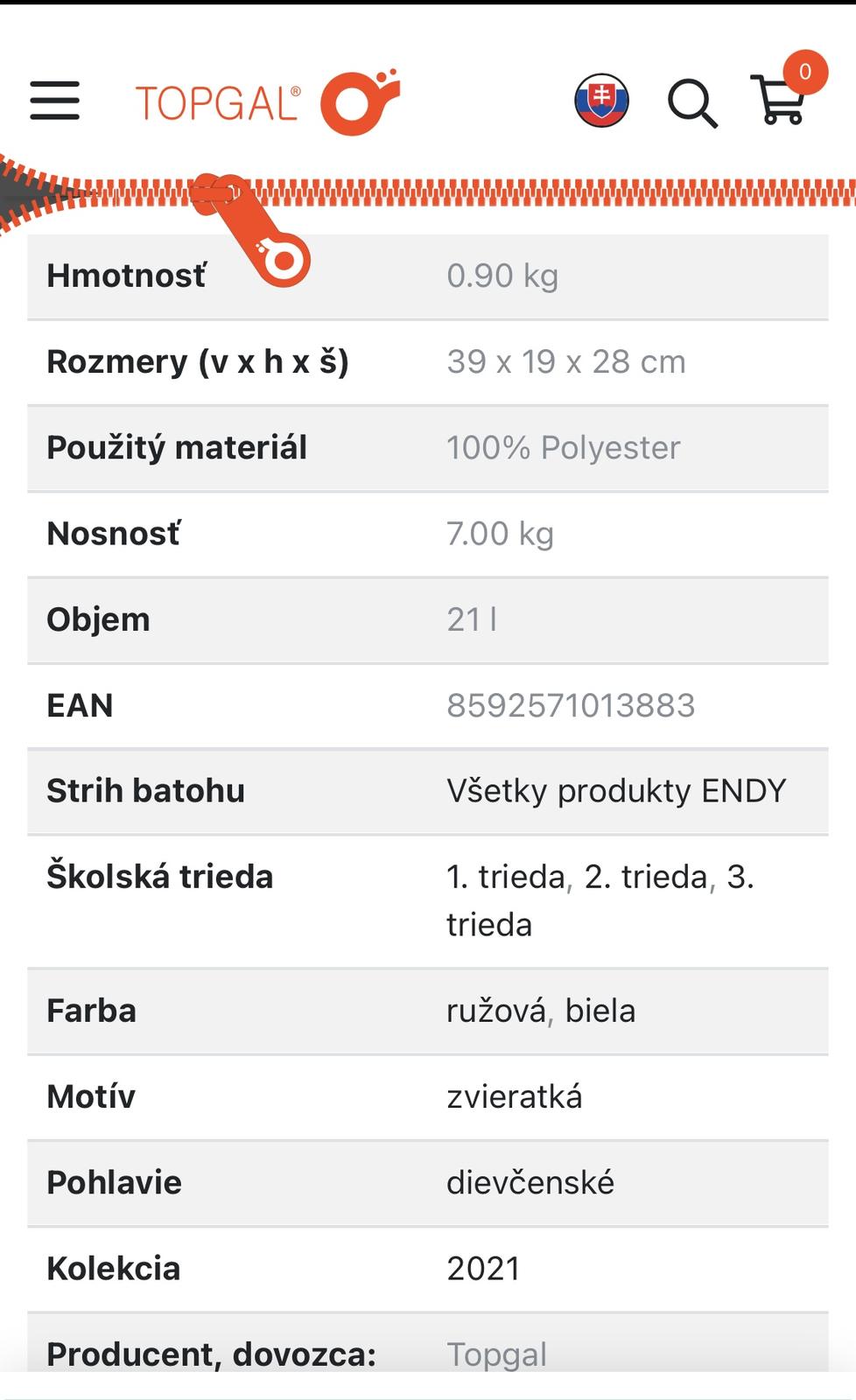Browse products in biela color
Screen dimensions: 856x1400
point(600,1011)
